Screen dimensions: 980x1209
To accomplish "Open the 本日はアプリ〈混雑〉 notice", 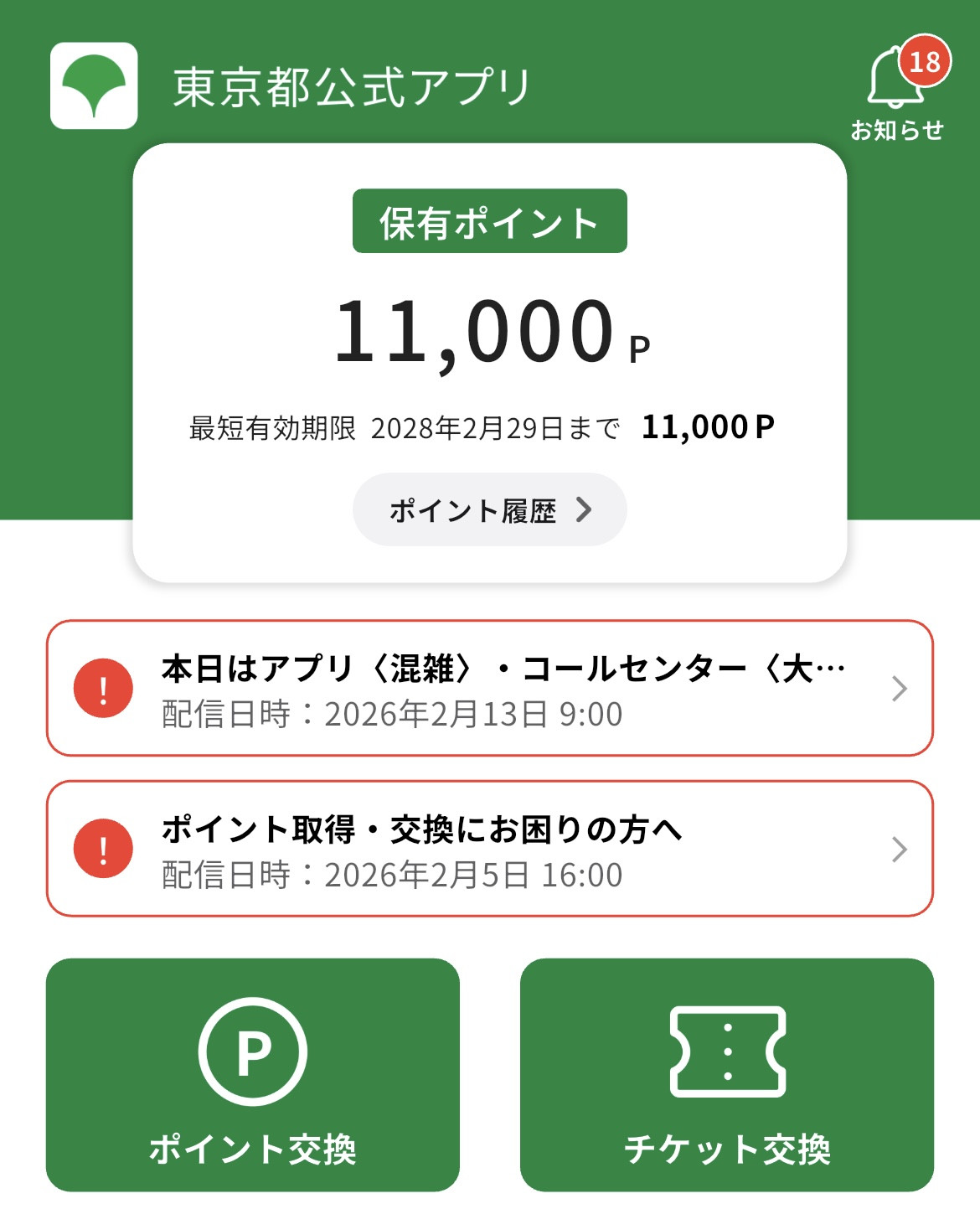I will pyautogui.click(x=490, y=688).
